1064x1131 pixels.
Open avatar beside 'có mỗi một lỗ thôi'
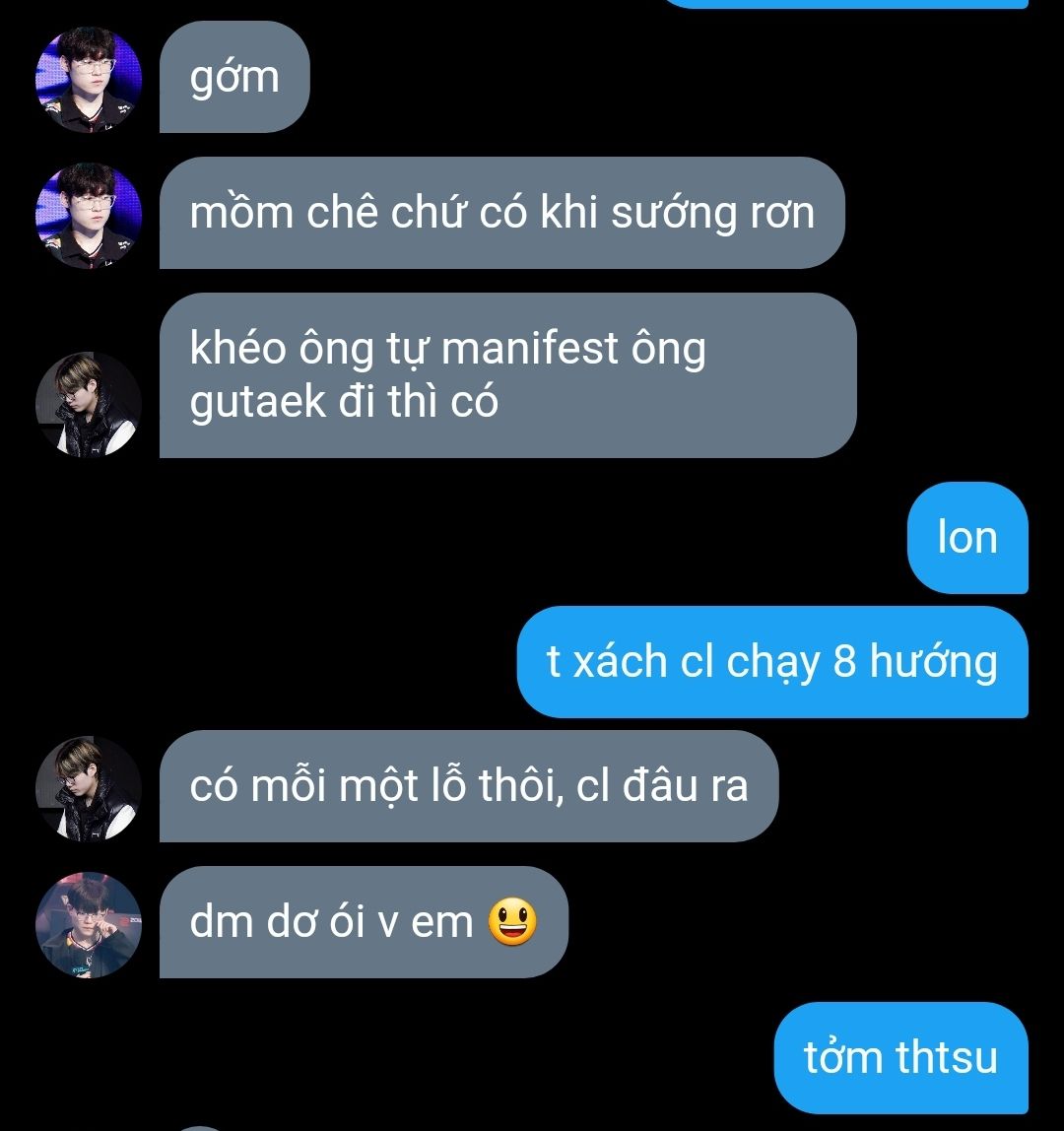click(89, 789)
